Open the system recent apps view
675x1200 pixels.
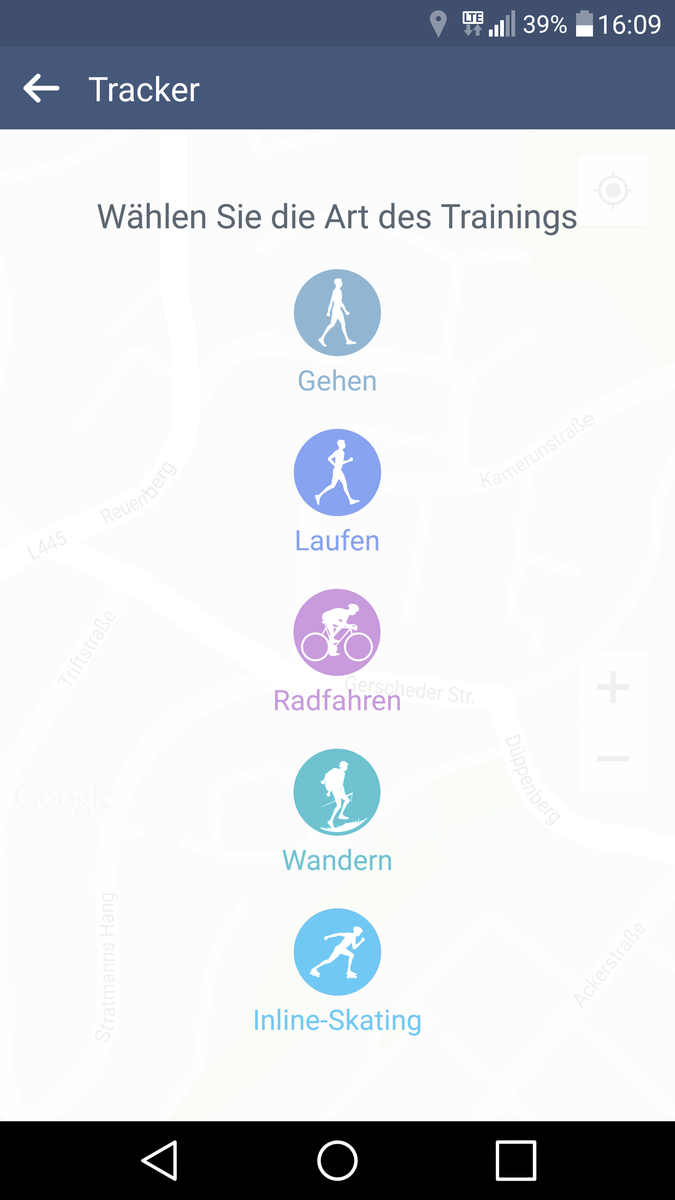[515, 1161]
